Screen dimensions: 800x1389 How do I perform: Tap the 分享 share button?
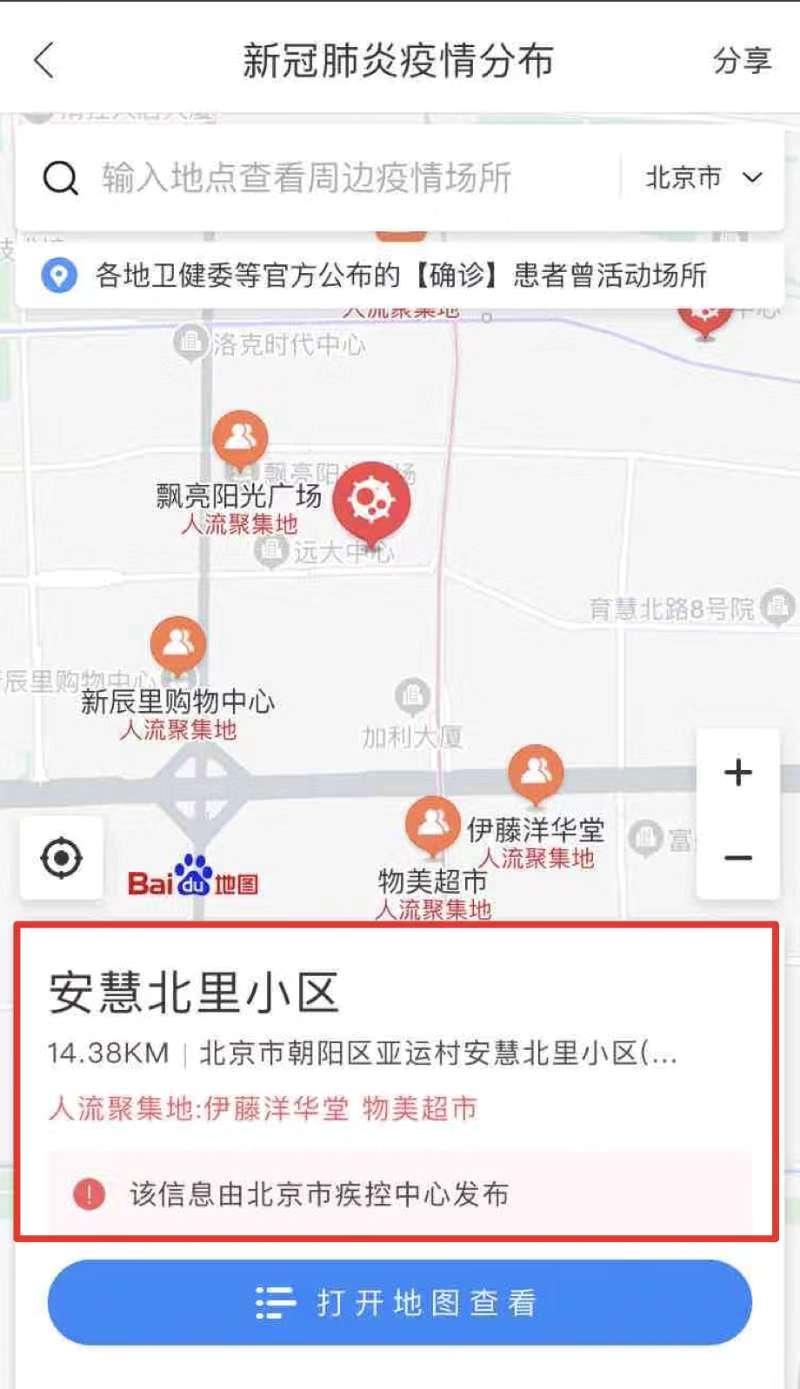(x=742, y=60)
